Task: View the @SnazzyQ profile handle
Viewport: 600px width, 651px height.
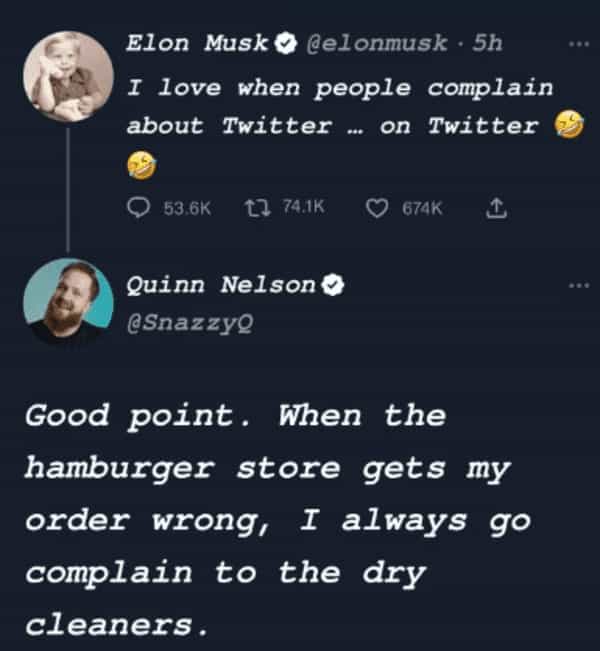Action: [183, 322]
